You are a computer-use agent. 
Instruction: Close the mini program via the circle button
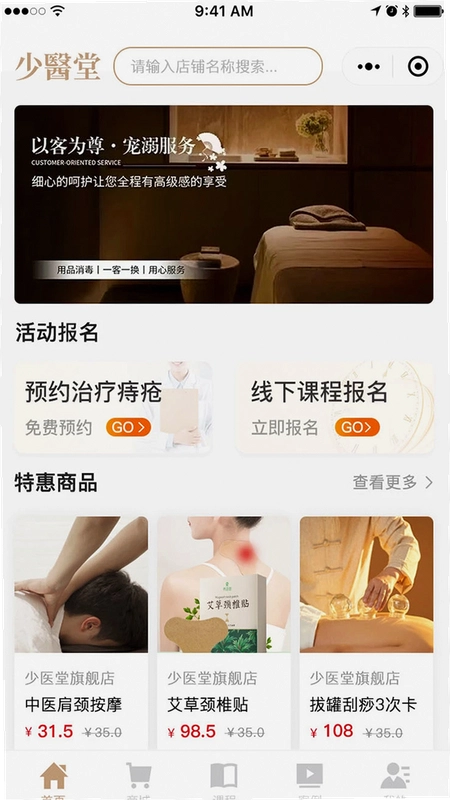coord(418,66)
